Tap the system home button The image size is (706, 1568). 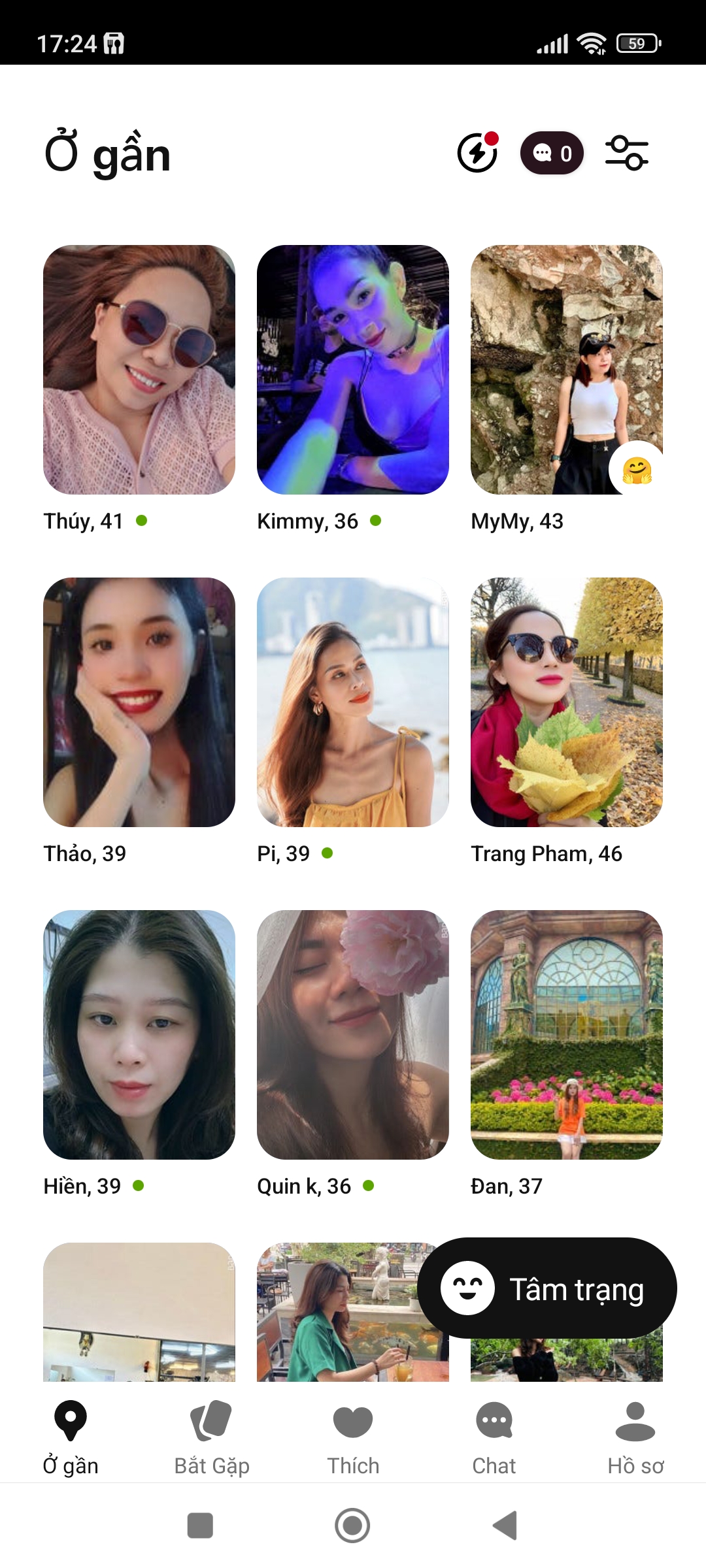(x=352, y=1526)
